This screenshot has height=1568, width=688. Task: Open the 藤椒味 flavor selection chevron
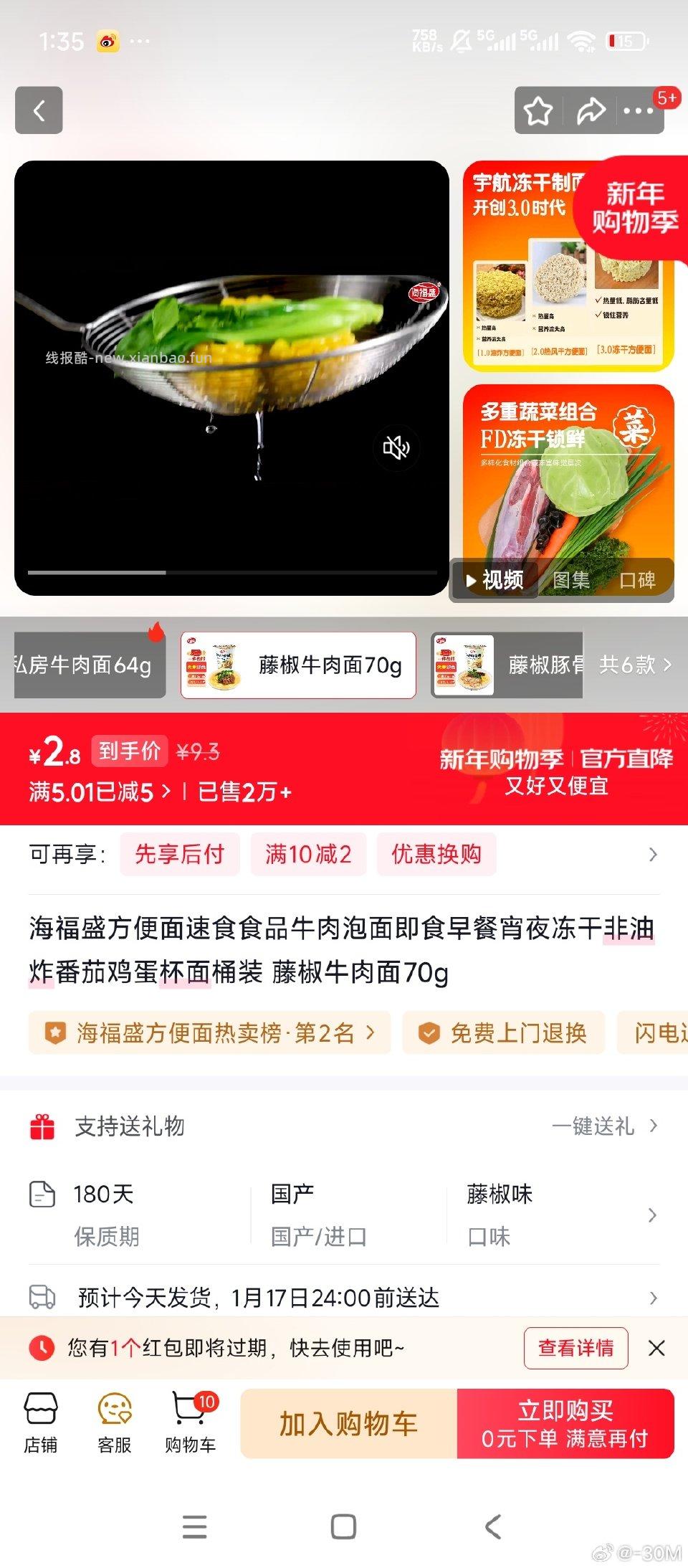click(x=652, y=1215)
